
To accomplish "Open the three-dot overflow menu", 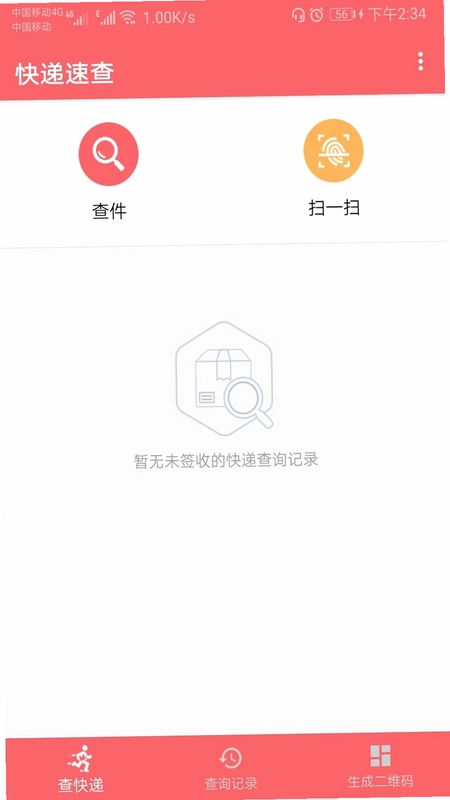I will [420, 62].
